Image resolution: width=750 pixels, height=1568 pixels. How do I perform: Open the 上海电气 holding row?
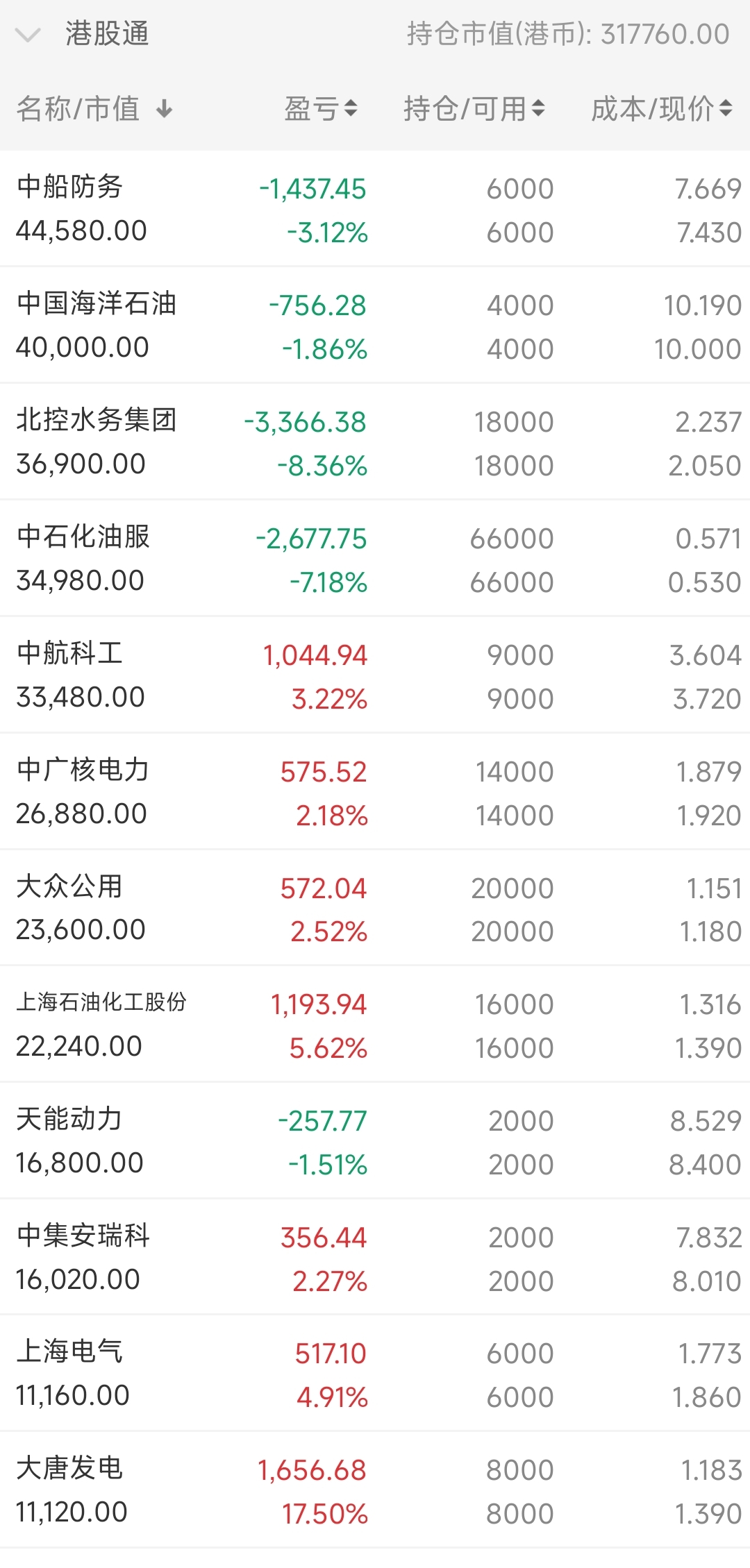[375, 1374]
